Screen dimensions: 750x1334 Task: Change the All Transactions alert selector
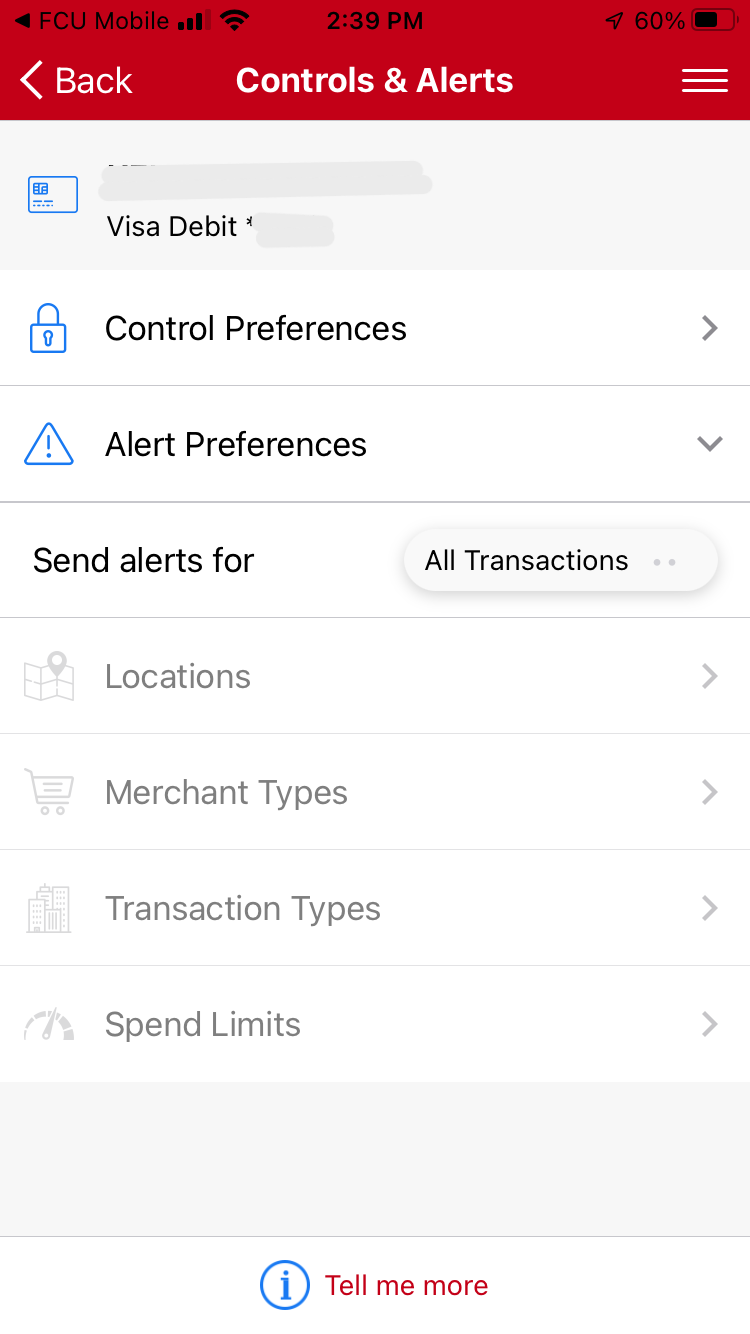(x=560, y=560)
